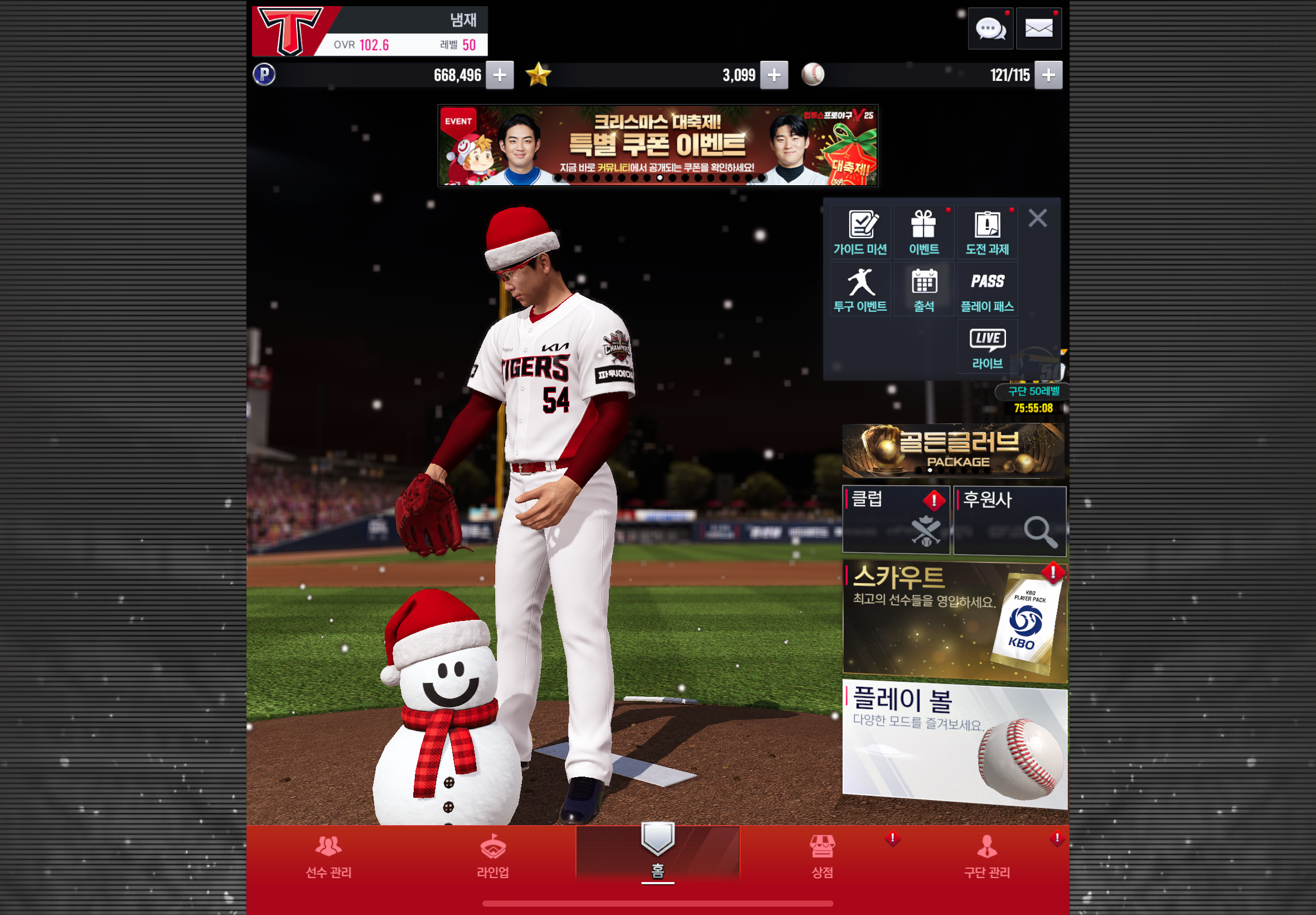Open 가이드 미션 menu

(x=860, y=232)
